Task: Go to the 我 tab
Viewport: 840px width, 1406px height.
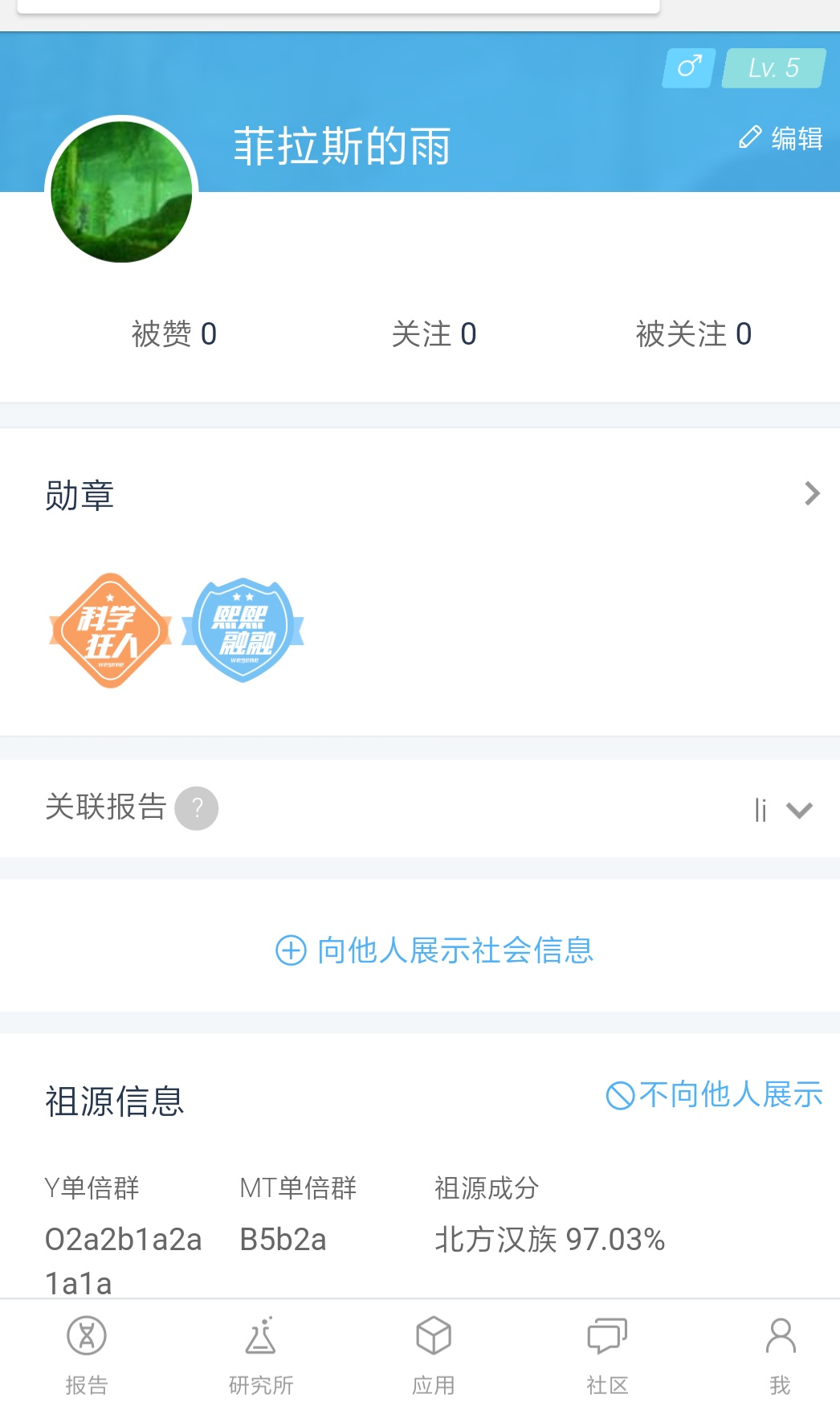Action: (x=780, y=1354)
